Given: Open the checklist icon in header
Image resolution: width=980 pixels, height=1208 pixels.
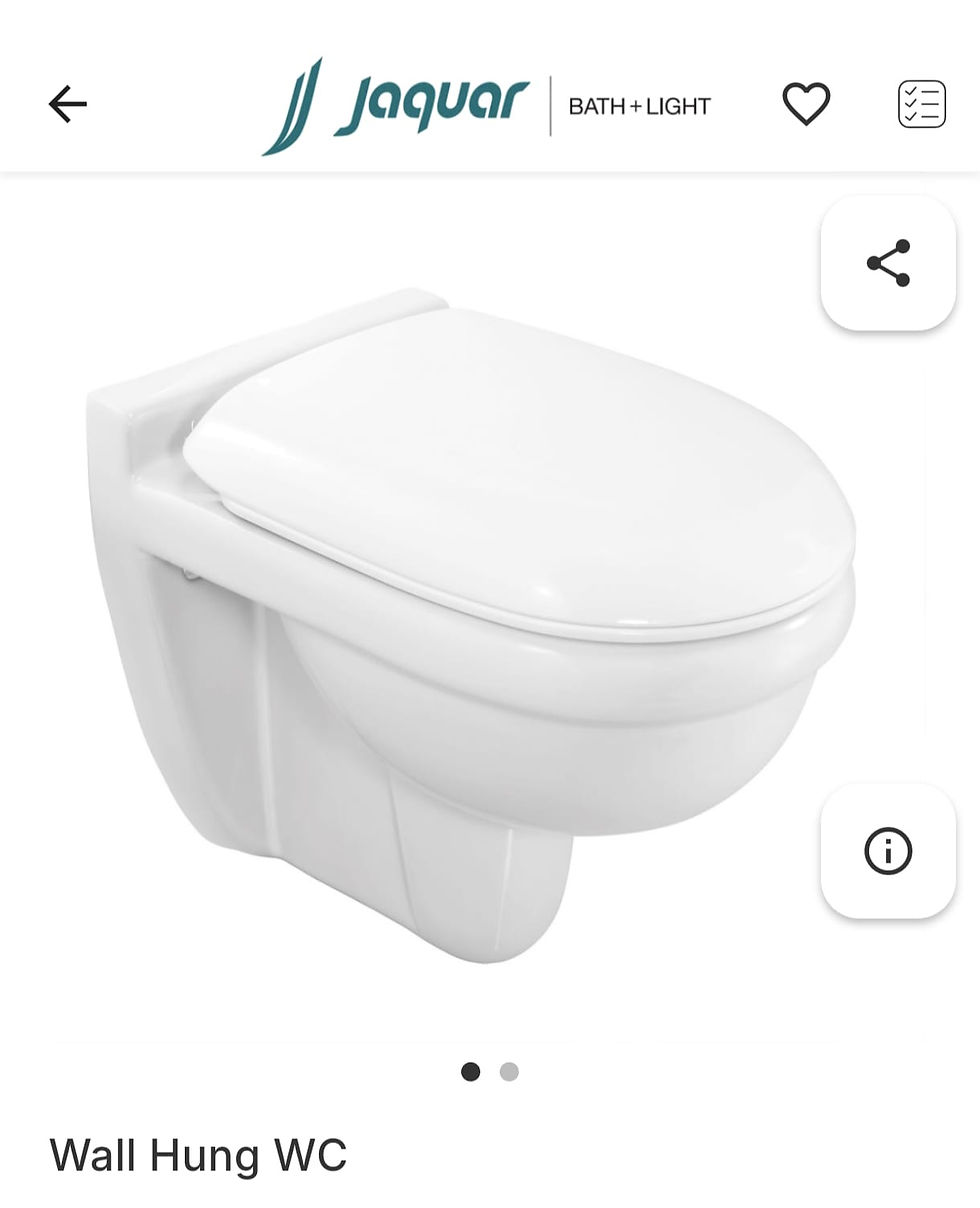Looking at the screenshot, I should click(921, 104).
